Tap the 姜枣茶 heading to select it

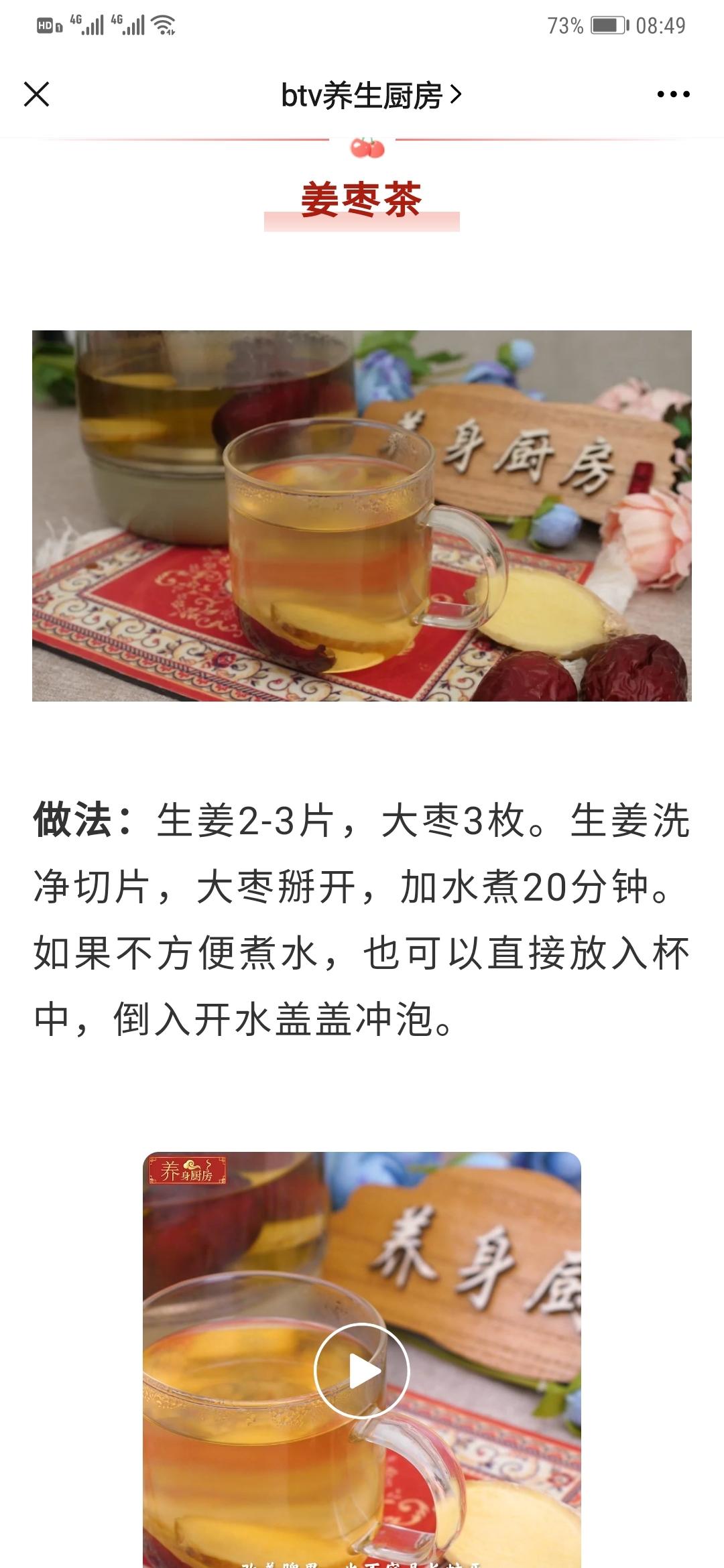point(362,195)
